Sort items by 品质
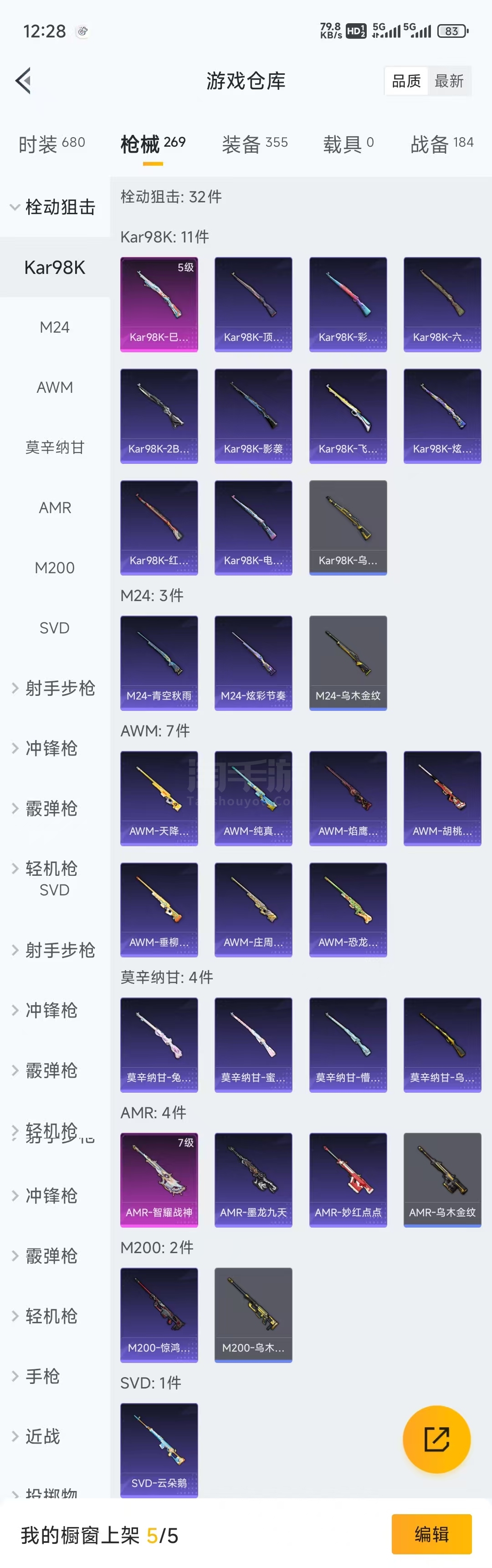 click(406, 81)
